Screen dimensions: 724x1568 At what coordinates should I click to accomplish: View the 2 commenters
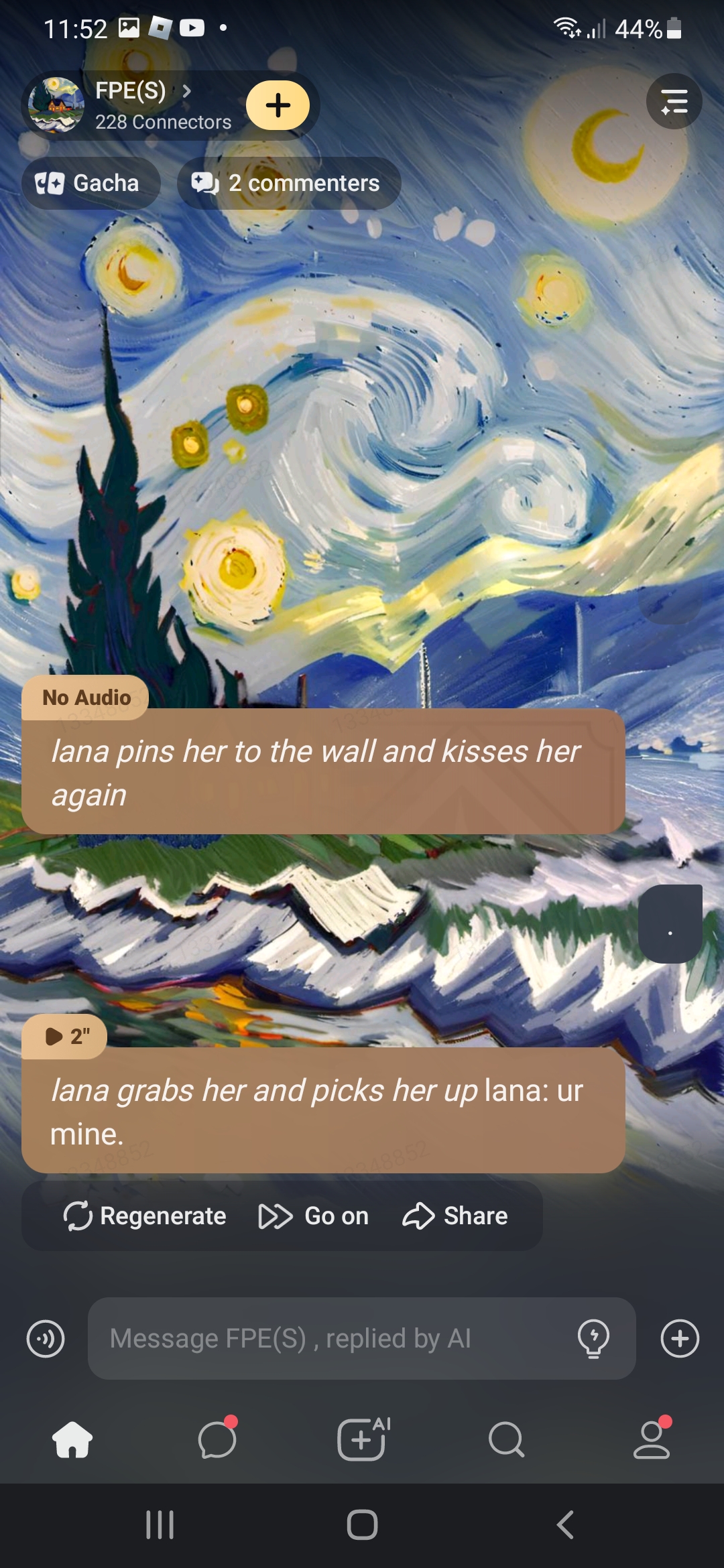point(289,183)
